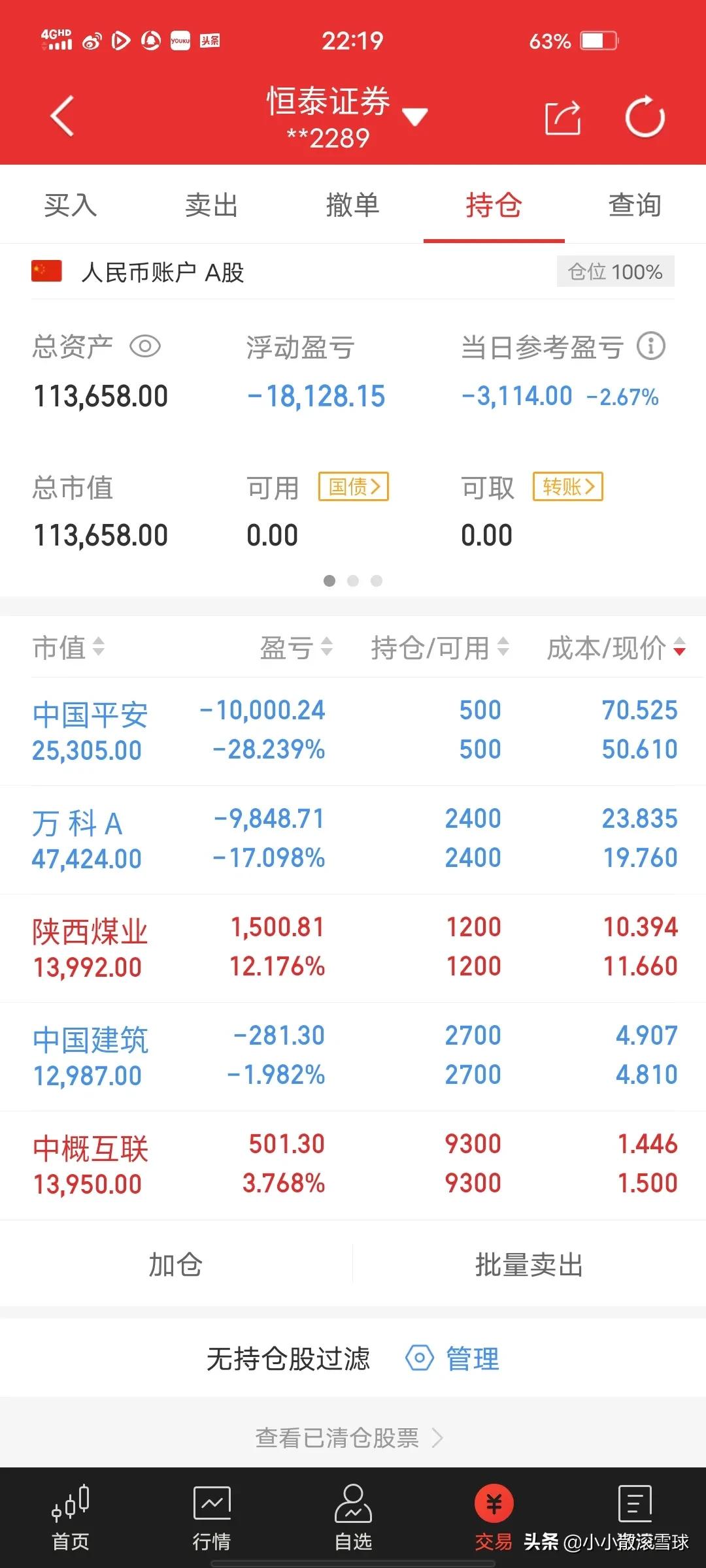Tap the 加仓 button
Image resolution: width=706 pixels, height=1568 pixels.
tap(176, 1264)
